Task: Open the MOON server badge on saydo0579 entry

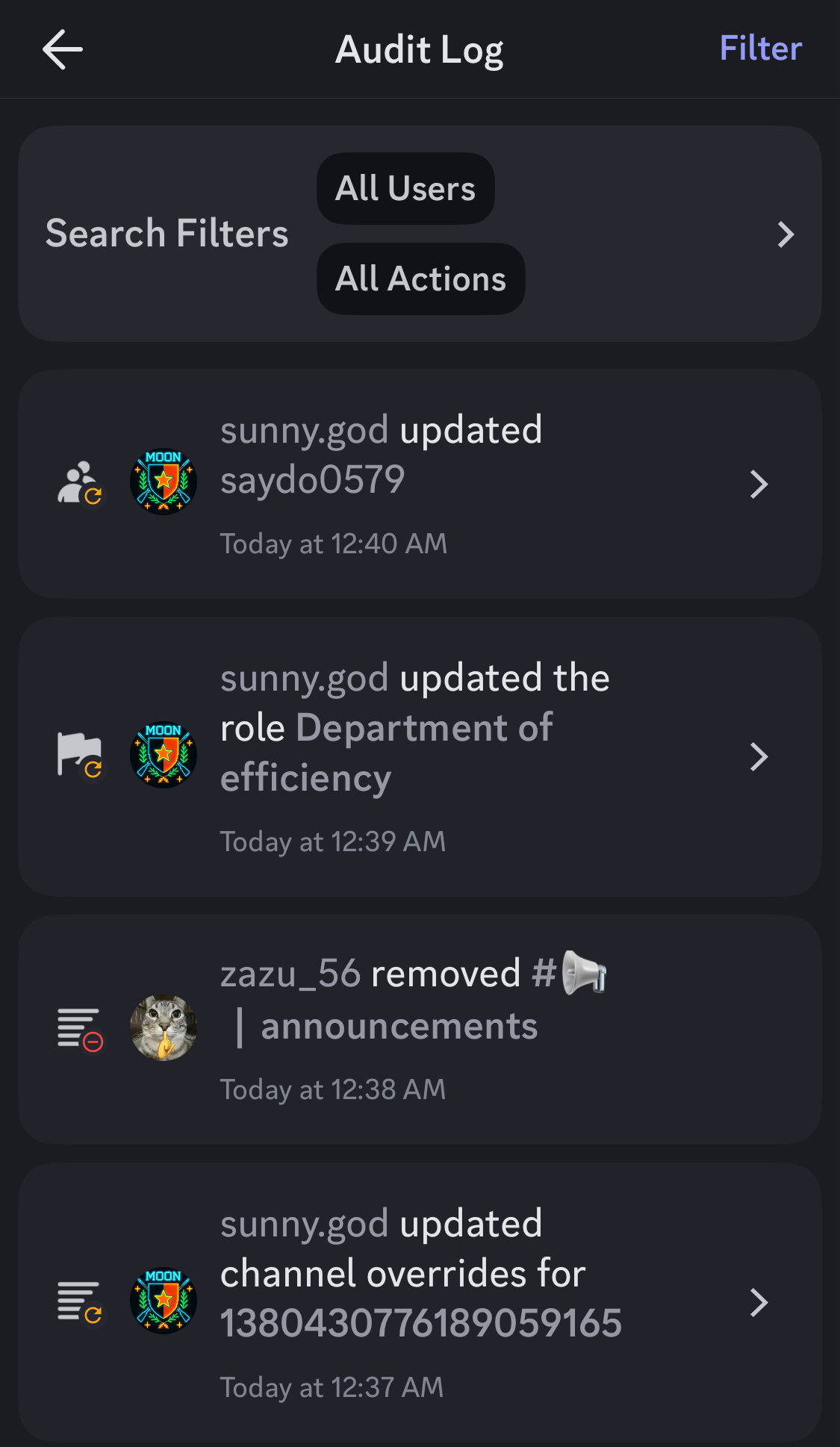Action: coord(164,482)
